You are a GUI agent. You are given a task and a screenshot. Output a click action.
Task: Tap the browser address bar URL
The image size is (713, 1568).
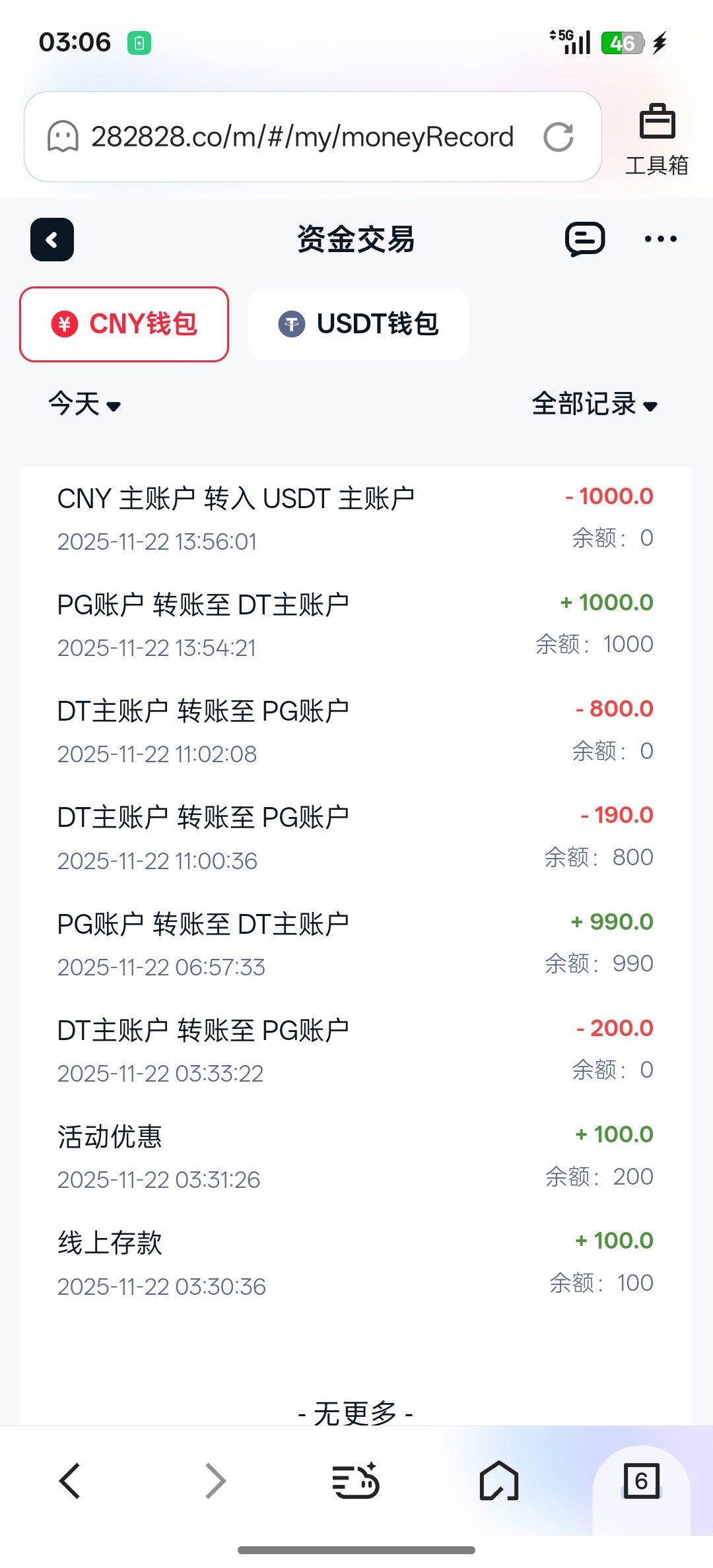302,137
